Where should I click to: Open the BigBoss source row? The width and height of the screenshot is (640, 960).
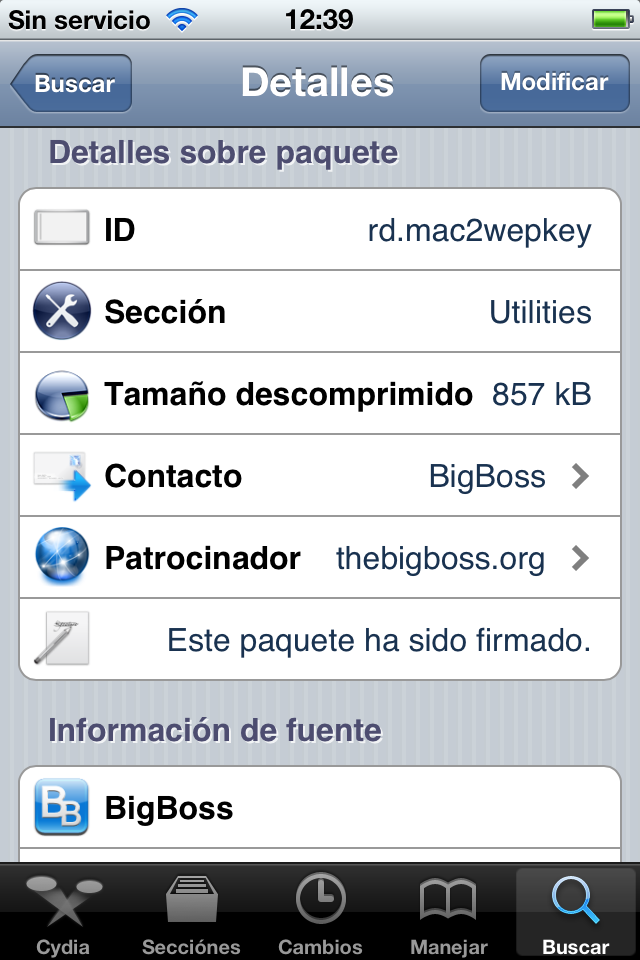(320, 807)
